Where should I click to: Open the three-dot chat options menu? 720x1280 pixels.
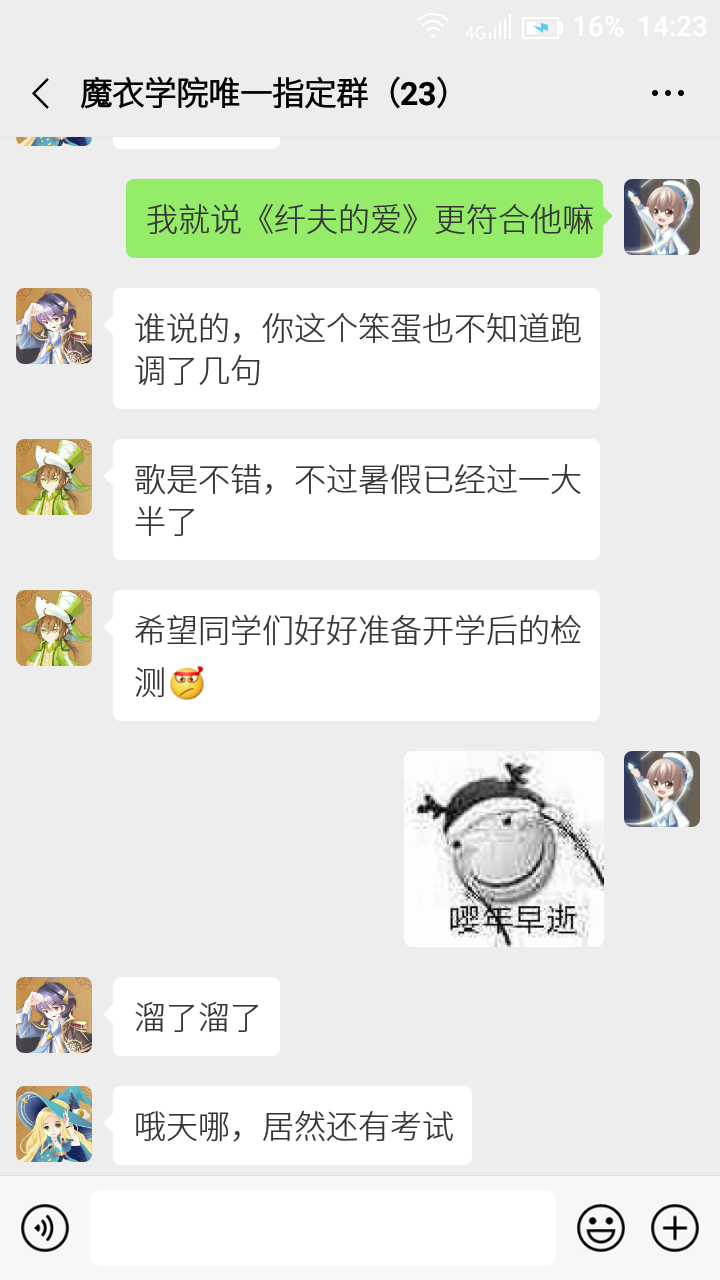[x=667, y=94]
